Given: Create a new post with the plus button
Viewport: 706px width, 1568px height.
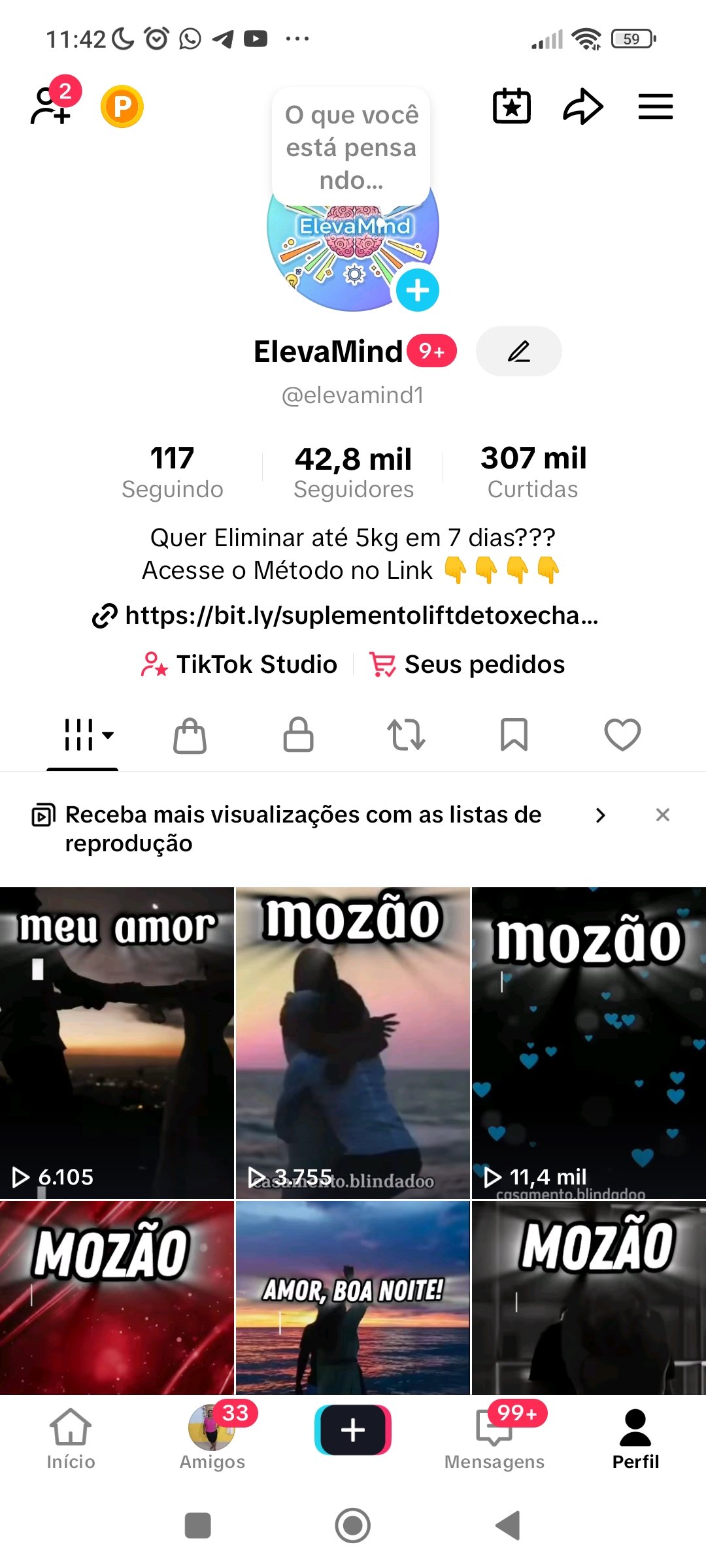Looking at the screenshot, I should tap(353, 1430).
